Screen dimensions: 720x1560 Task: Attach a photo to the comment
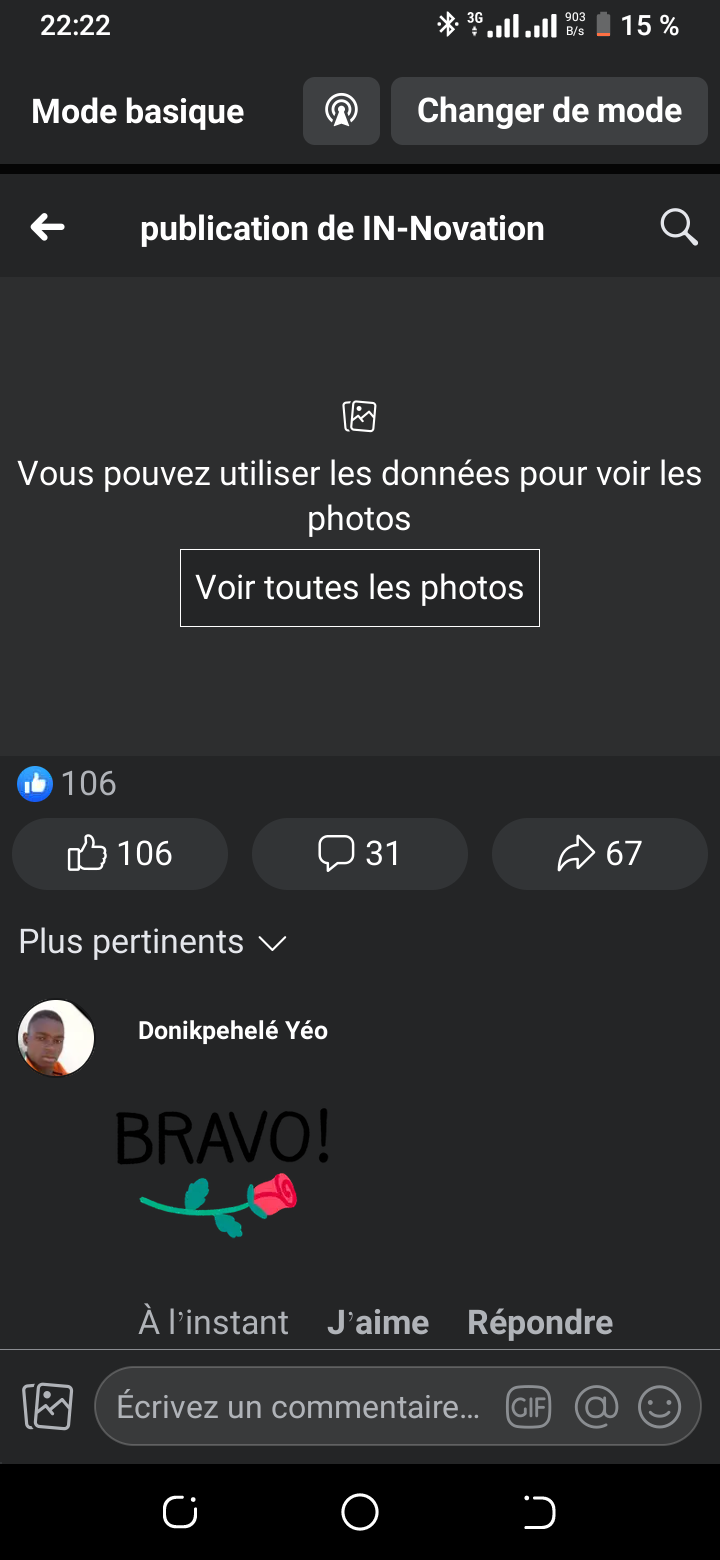[x=48, y=1407]
